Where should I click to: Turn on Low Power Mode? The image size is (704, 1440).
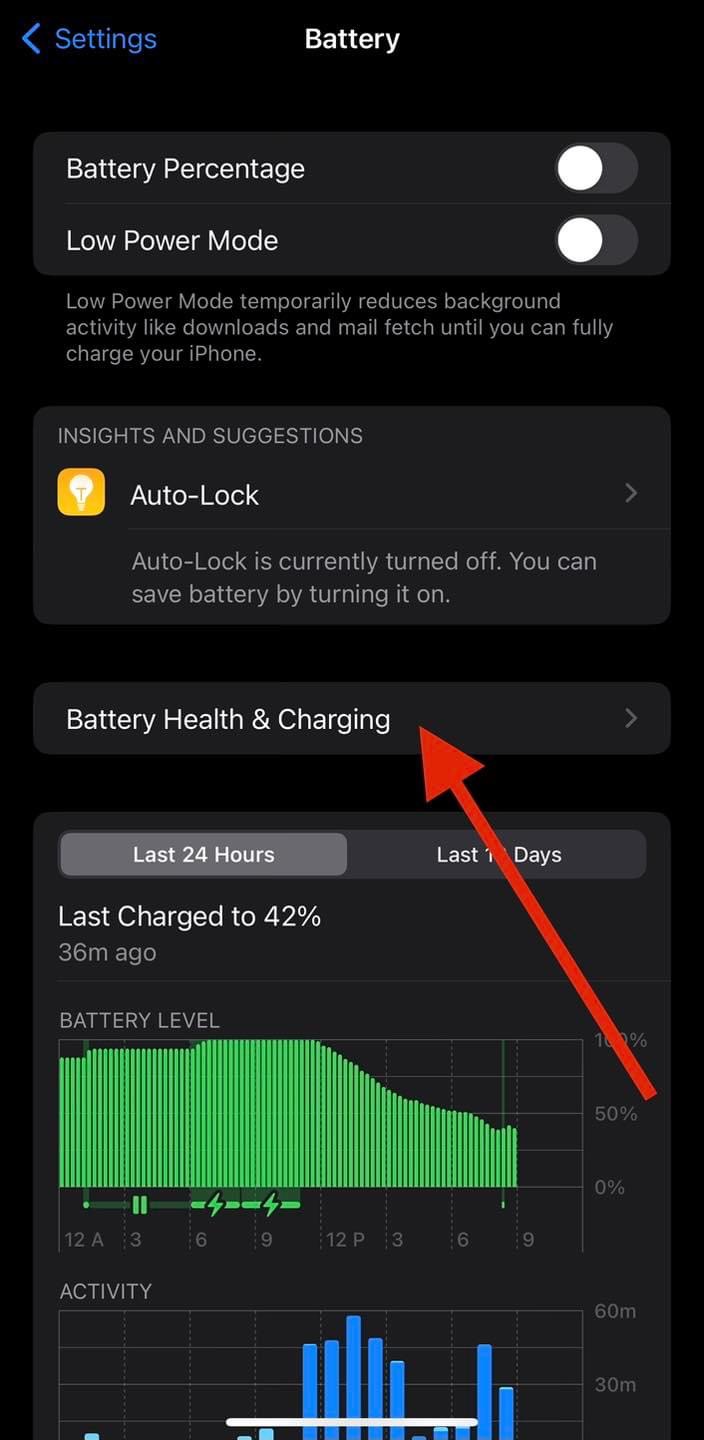click(596, 241)
